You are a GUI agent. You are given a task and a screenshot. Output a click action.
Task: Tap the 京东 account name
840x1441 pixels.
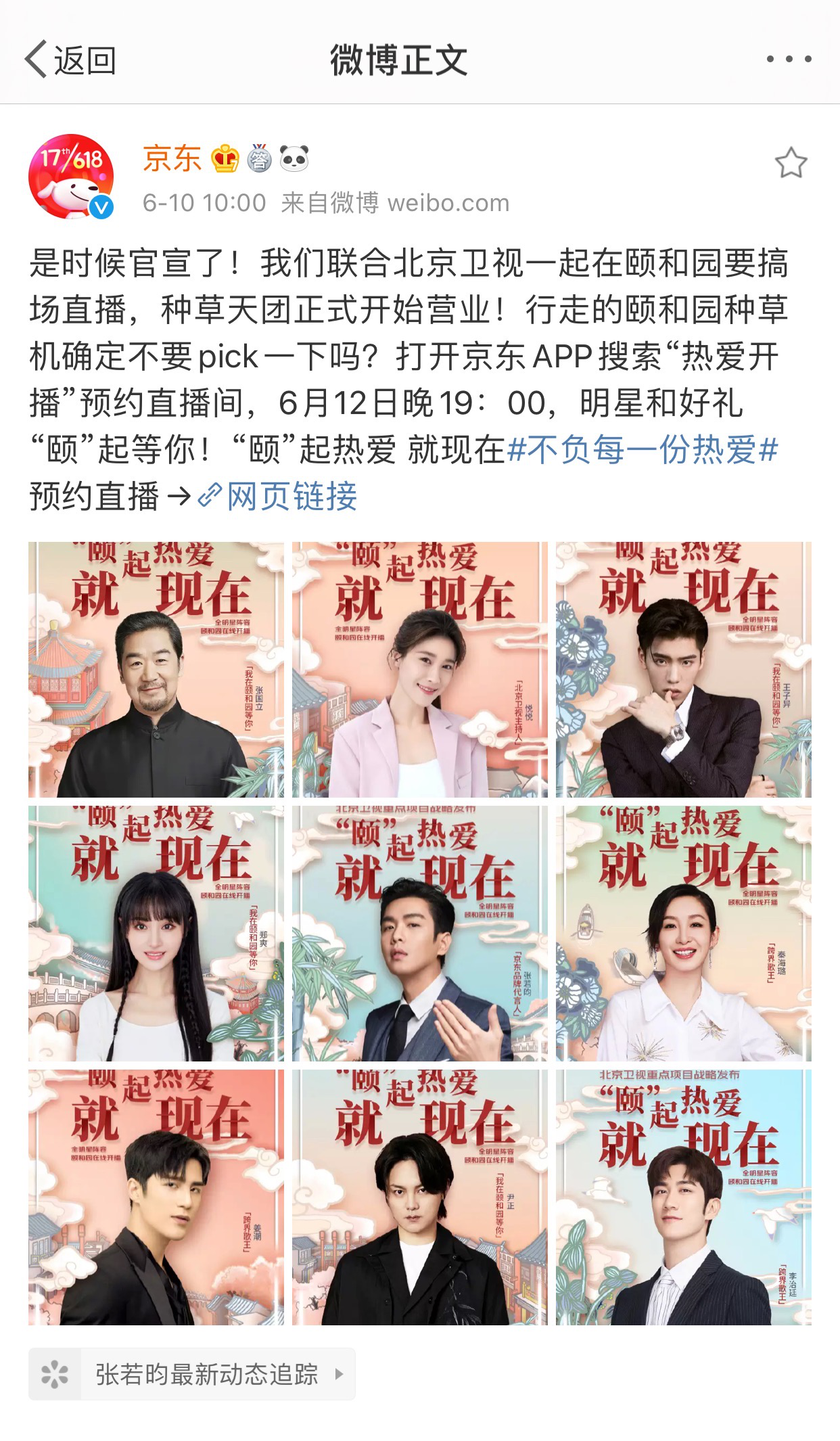[172, 159]
